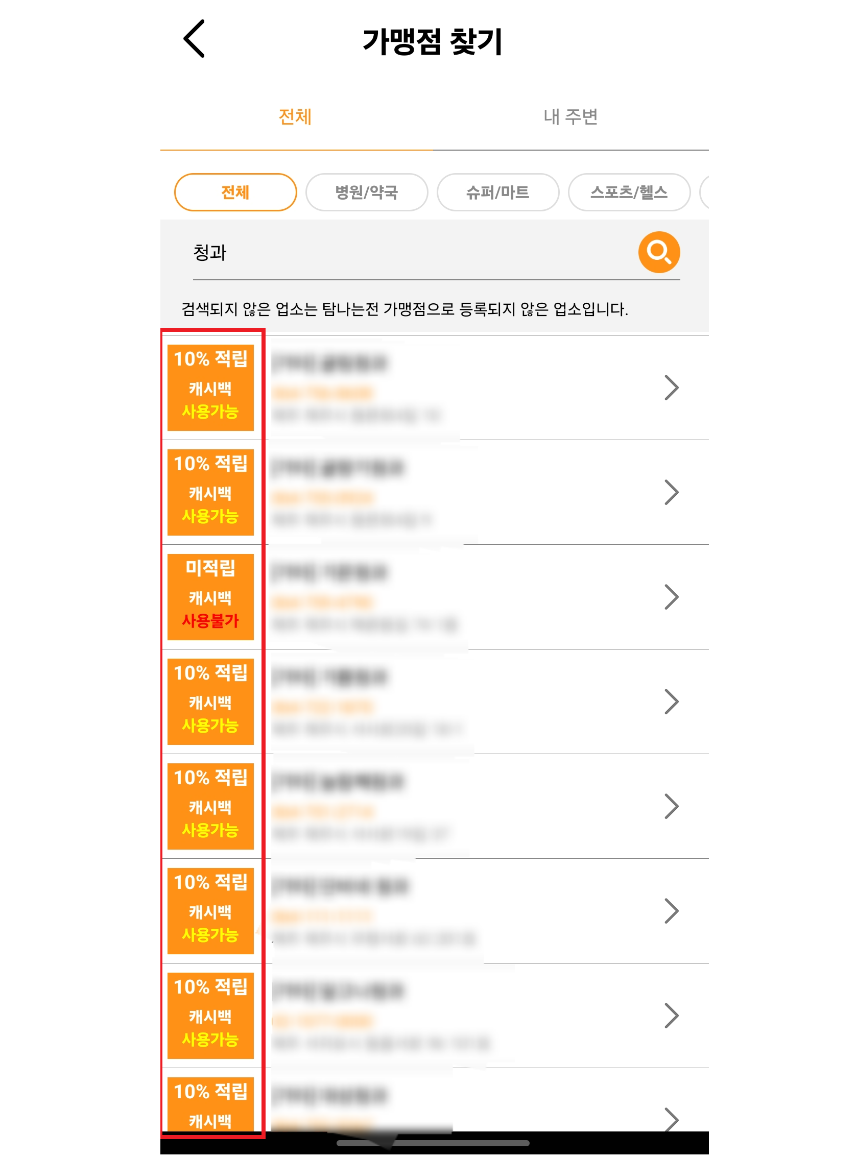Filter by 병원/약국 category

(366, 192)
